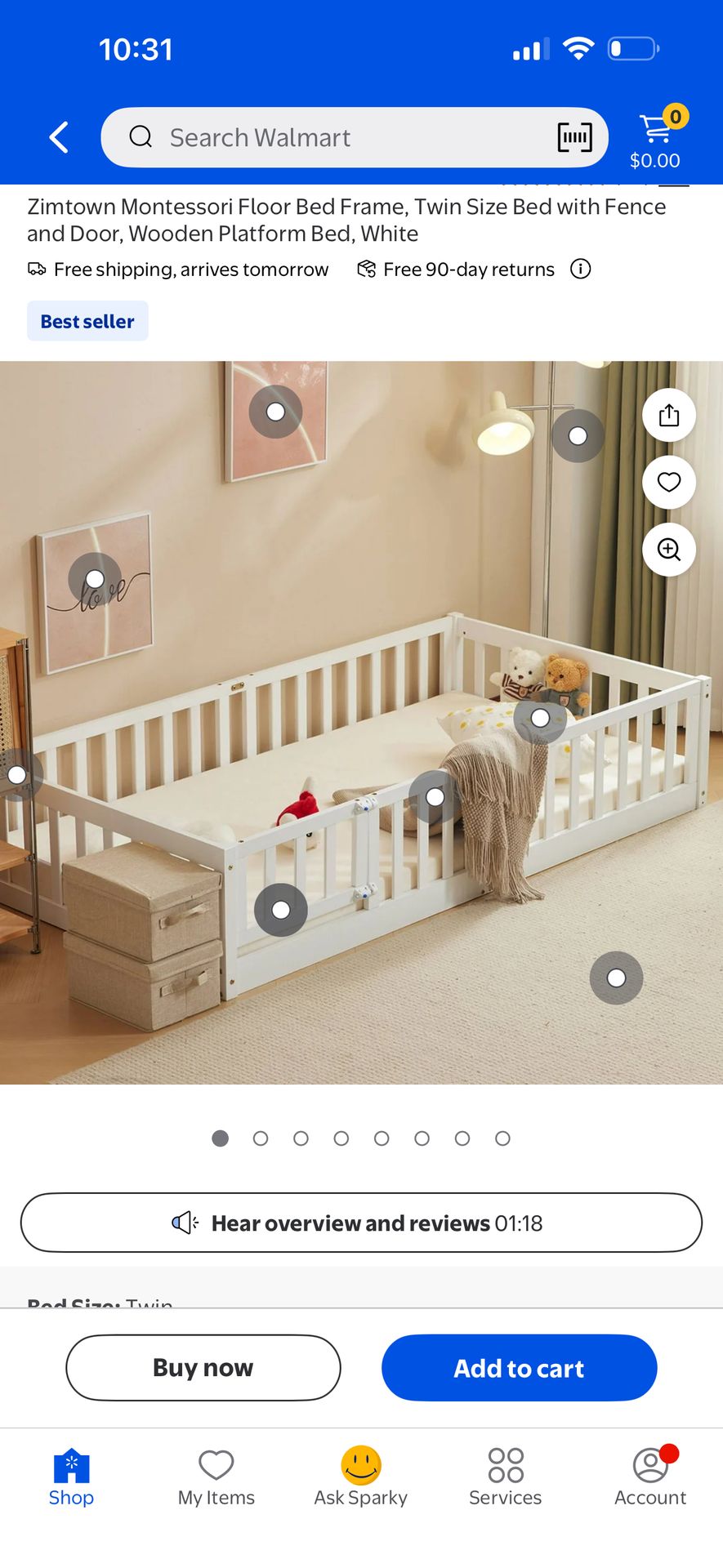723x1568 pixels.
Task: Show Free 90-day returns info
Action: 581,269
